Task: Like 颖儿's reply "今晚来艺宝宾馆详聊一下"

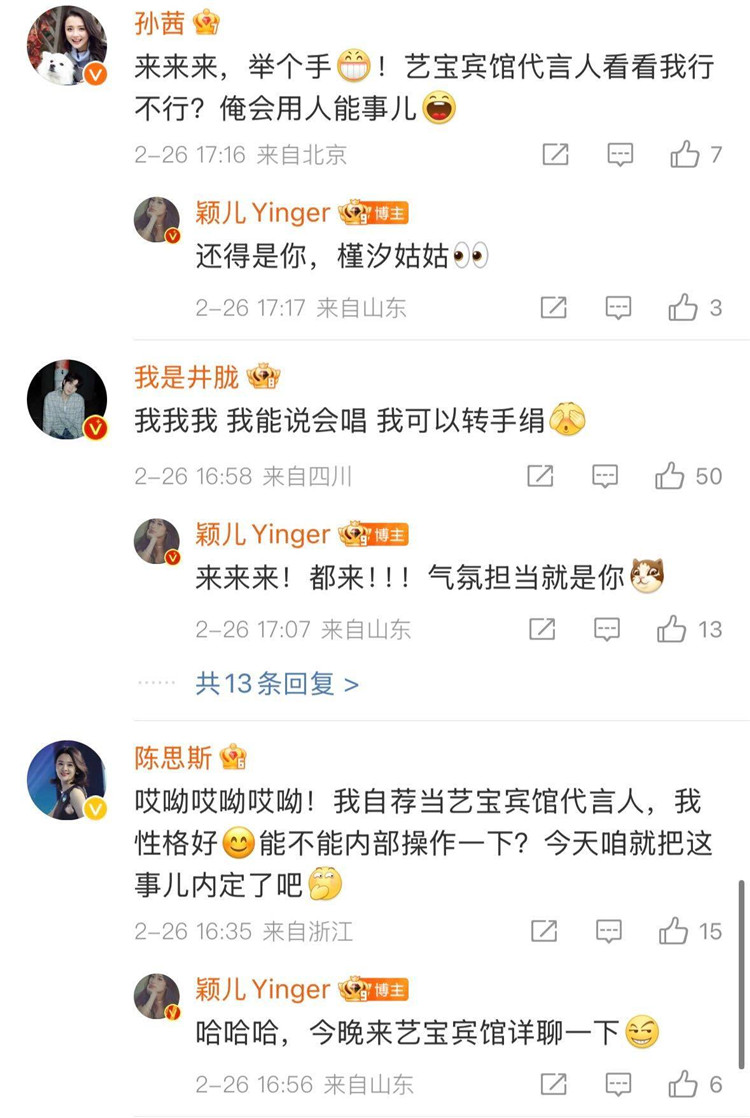Action: click(684, 1085)
